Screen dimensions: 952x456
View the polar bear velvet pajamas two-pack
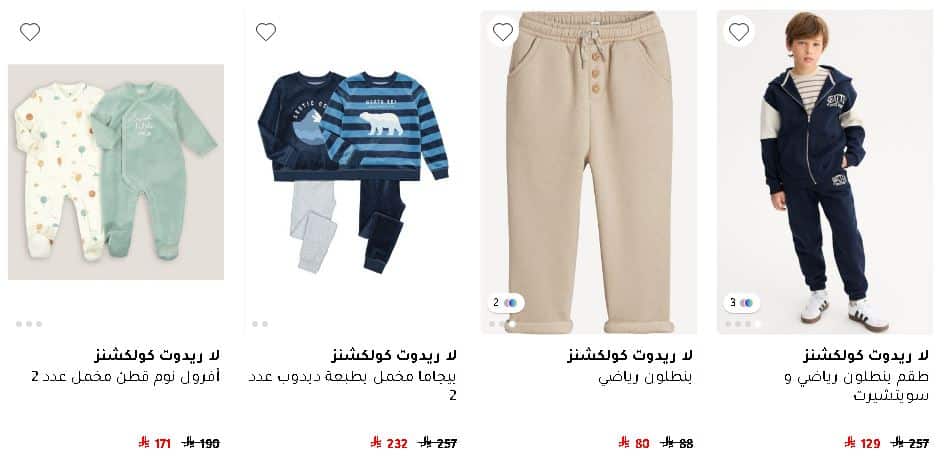click(x=352, y=172)
